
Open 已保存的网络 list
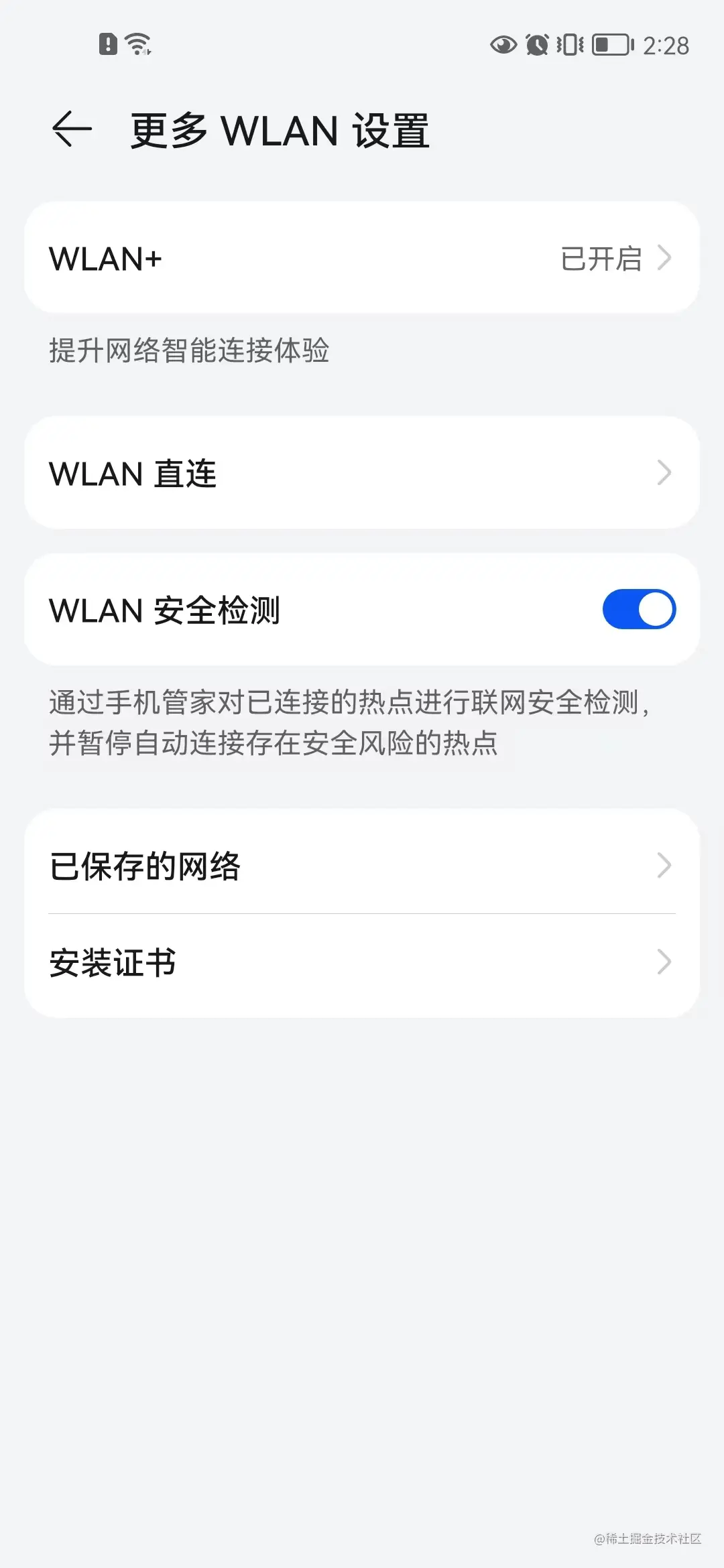(362, 866)
